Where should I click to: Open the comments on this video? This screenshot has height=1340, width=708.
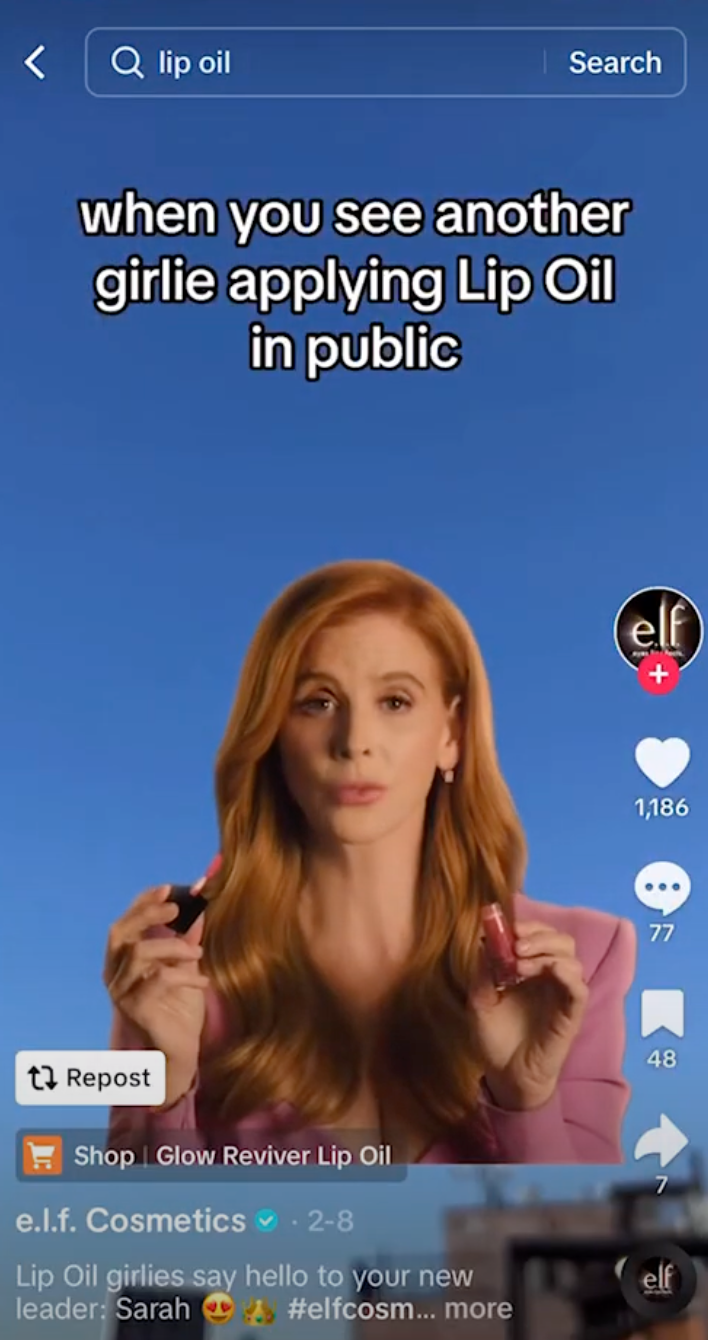coord(662,889)
